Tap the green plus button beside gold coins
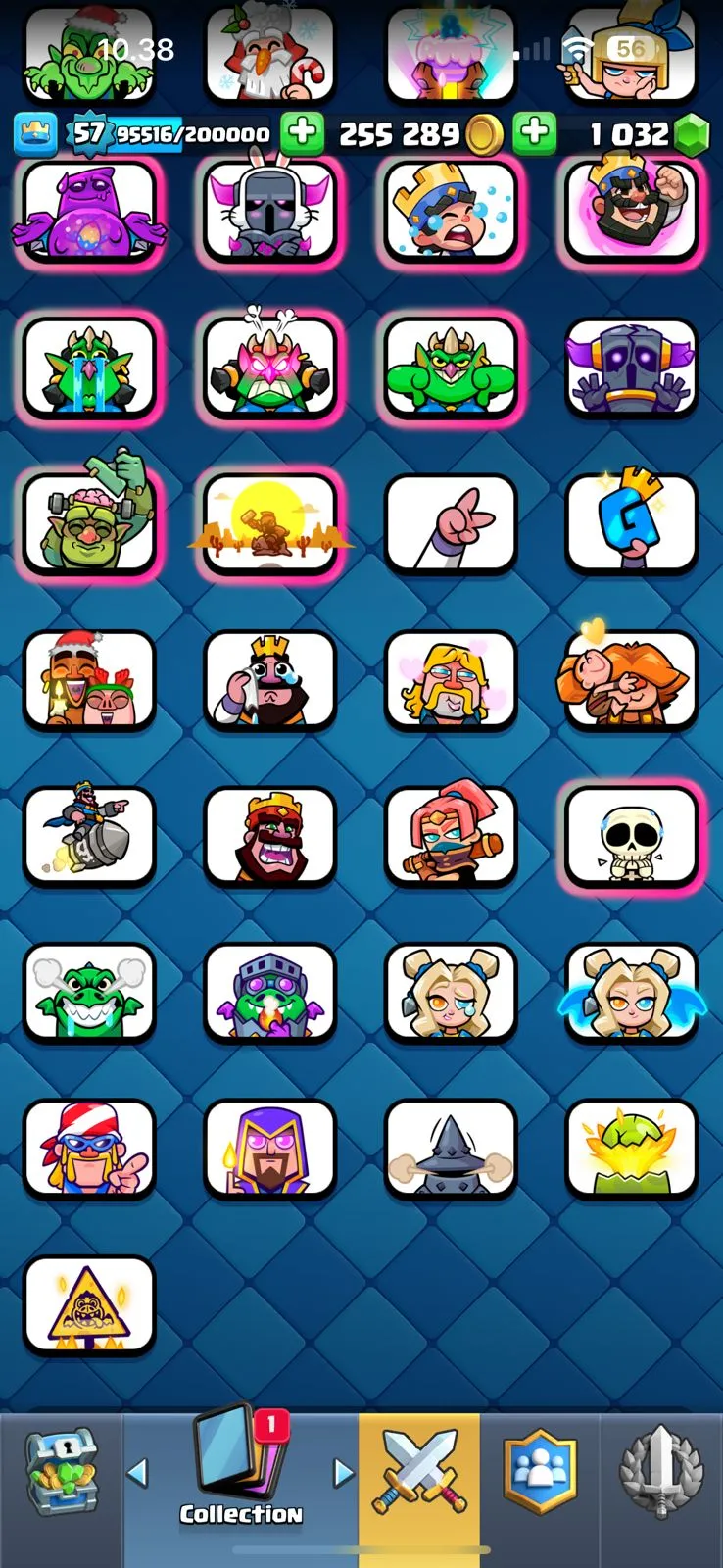Screen dimensions: 723x1568 click(303, 134)
